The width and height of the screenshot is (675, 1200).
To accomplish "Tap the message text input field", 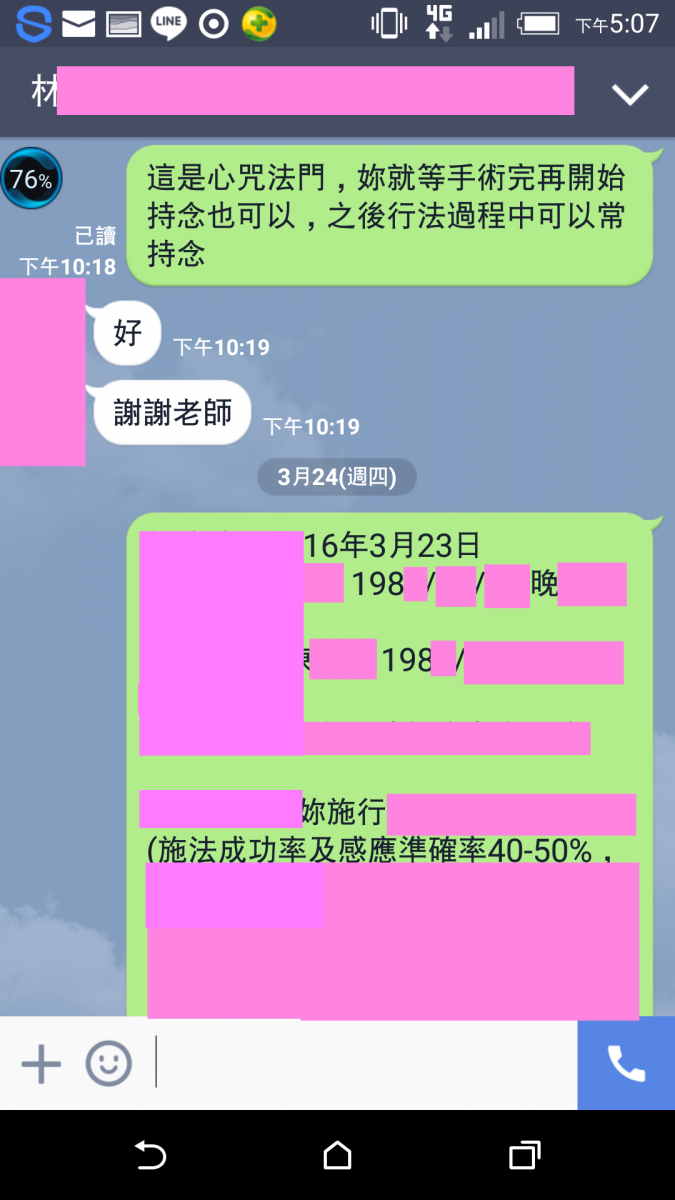I will coord(365,1063).
